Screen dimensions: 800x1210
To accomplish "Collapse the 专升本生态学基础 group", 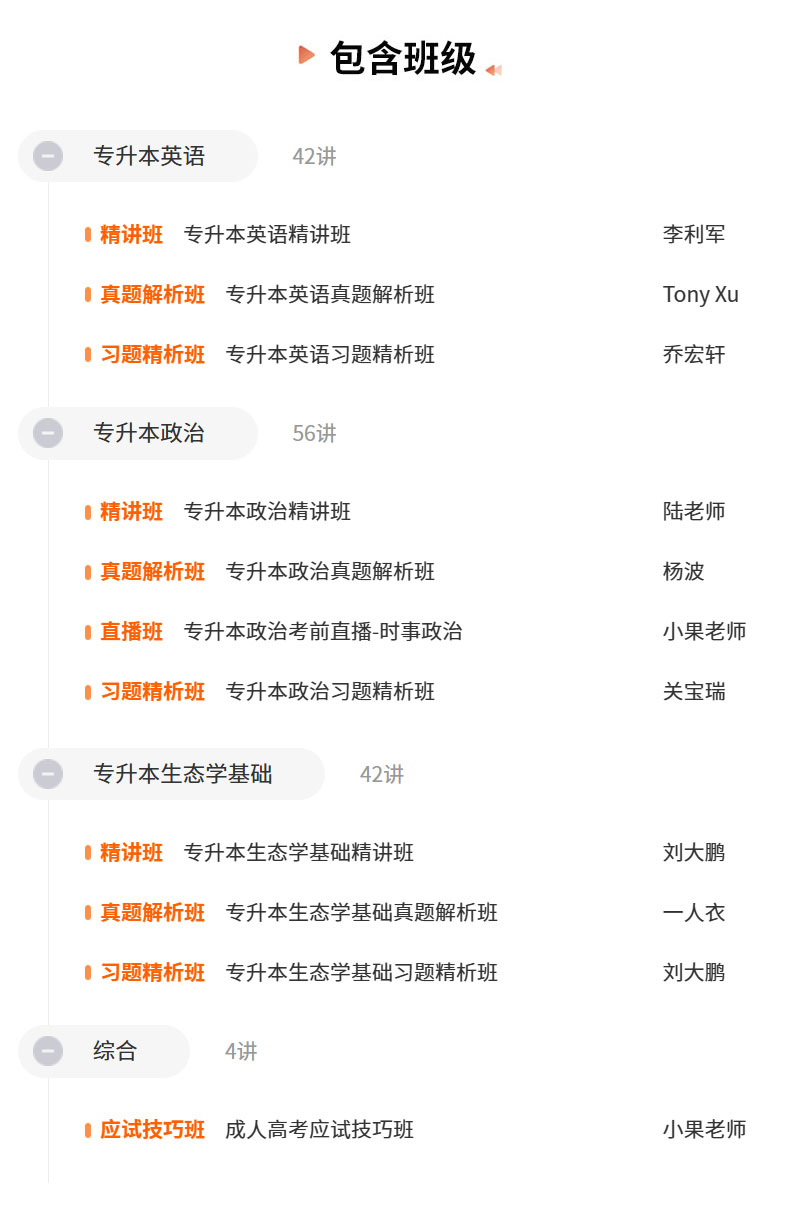I will pos(48,774).
